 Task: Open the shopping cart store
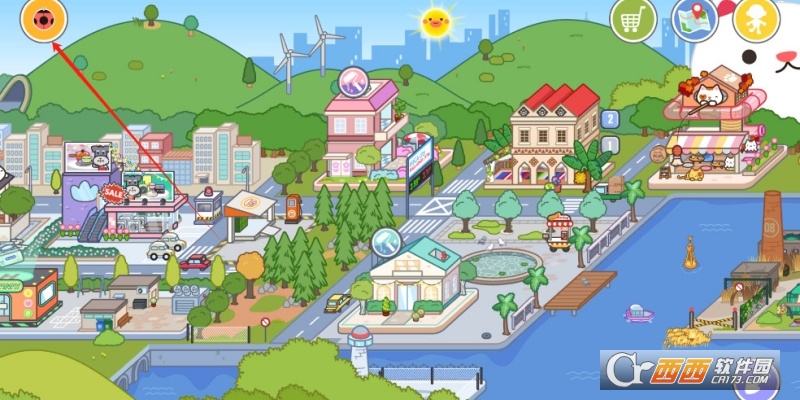point(634,19)
